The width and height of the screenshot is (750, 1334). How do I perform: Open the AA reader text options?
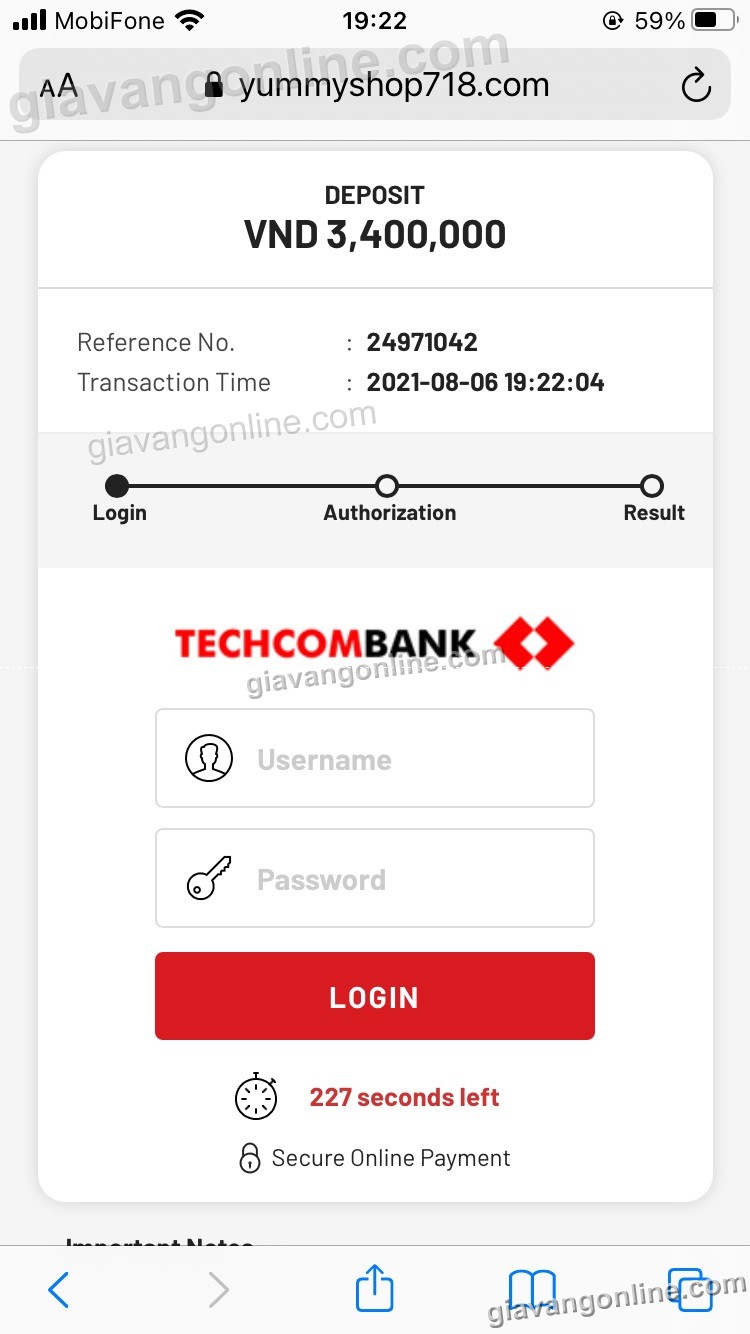pos(59,86)
